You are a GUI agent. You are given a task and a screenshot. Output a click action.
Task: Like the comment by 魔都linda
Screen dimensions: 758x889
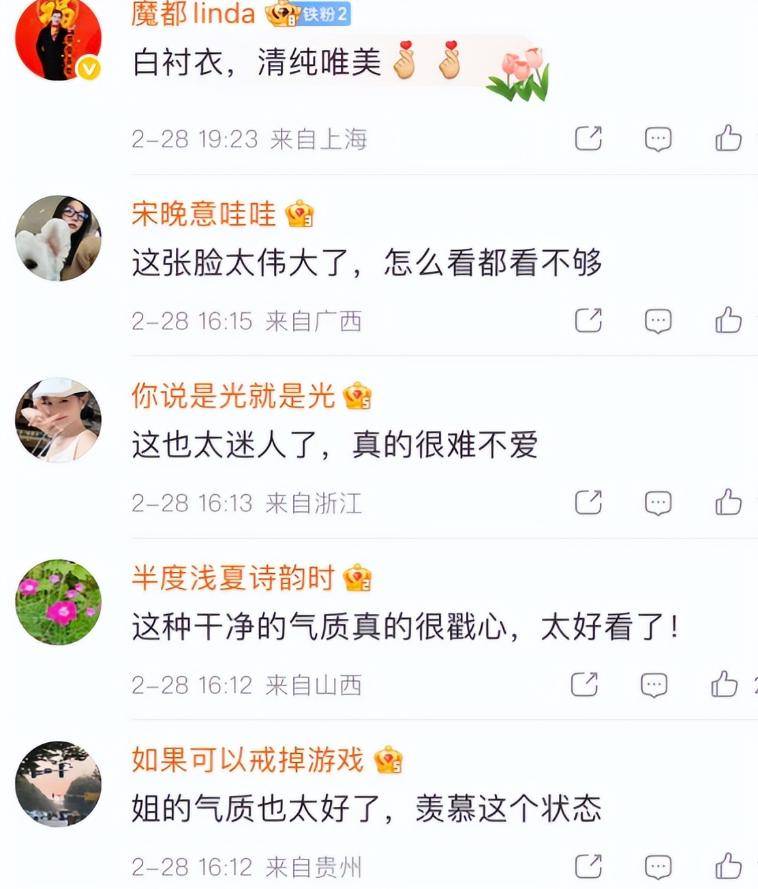tap(729, 139)
